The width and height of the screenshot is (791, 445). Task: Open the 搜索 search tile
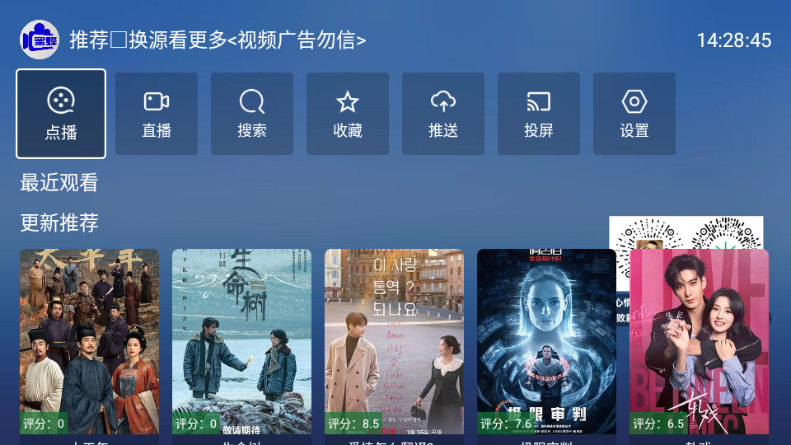point(252,114)
